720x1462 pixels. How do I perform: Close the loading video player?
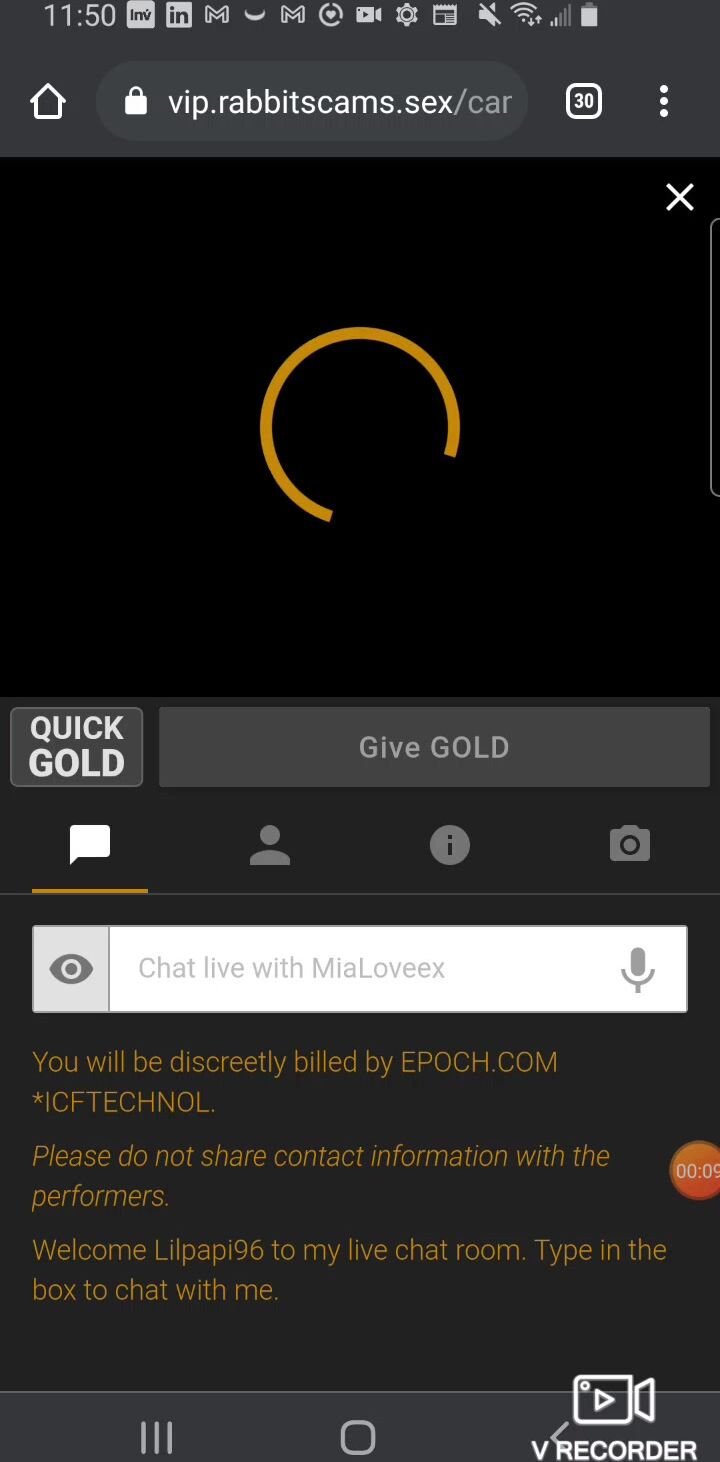[680, 197]
